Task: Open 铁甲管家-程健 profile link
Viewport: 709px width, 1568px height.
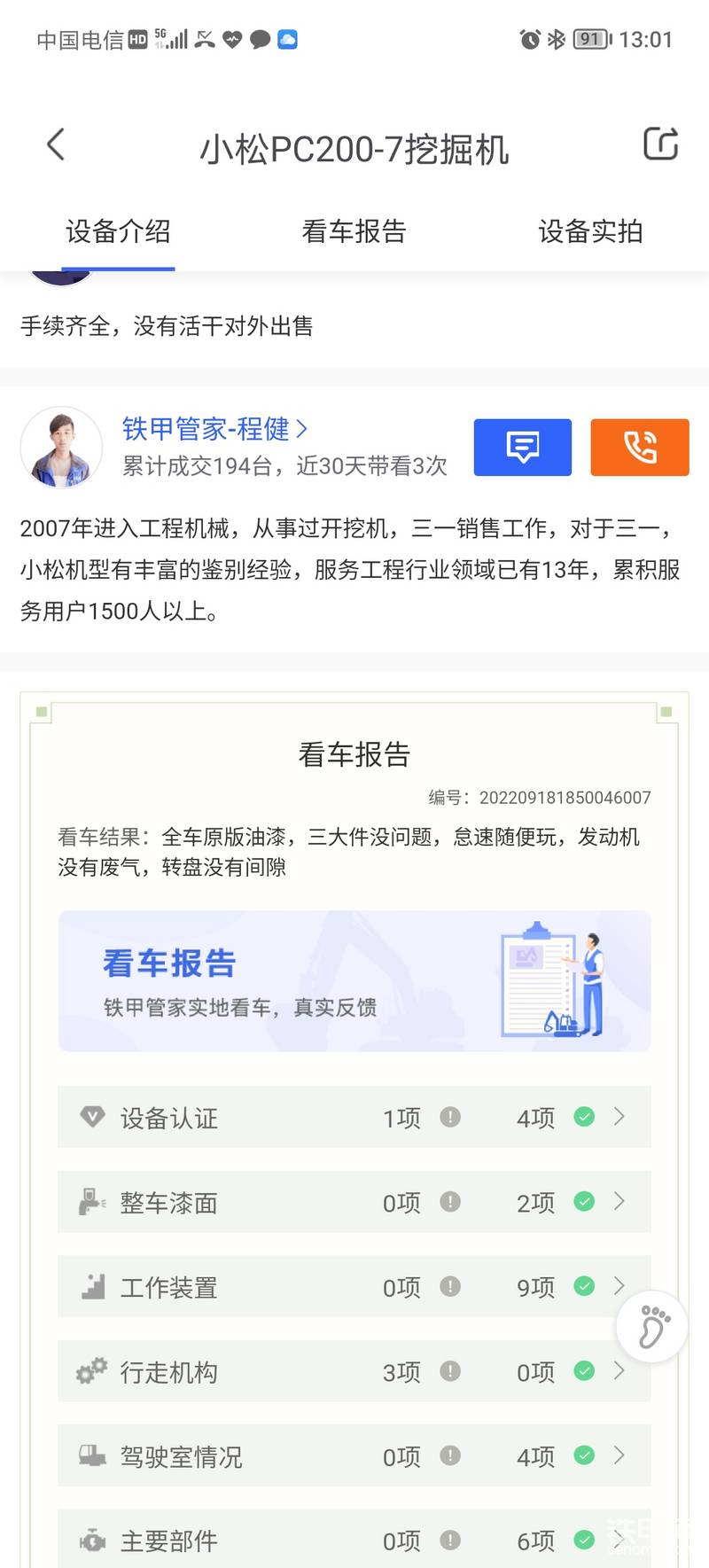Action: [x=214, y=429]
